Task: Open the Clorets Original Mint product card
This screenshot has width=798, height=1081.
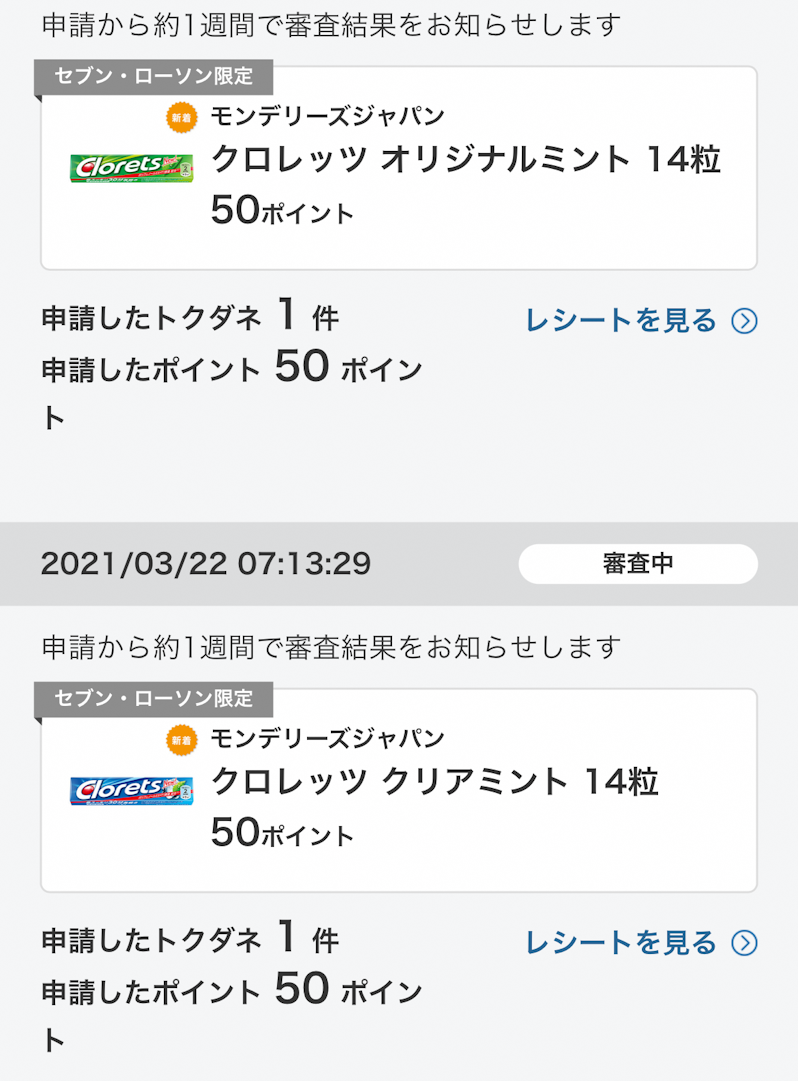Action: tap(398, 168)
